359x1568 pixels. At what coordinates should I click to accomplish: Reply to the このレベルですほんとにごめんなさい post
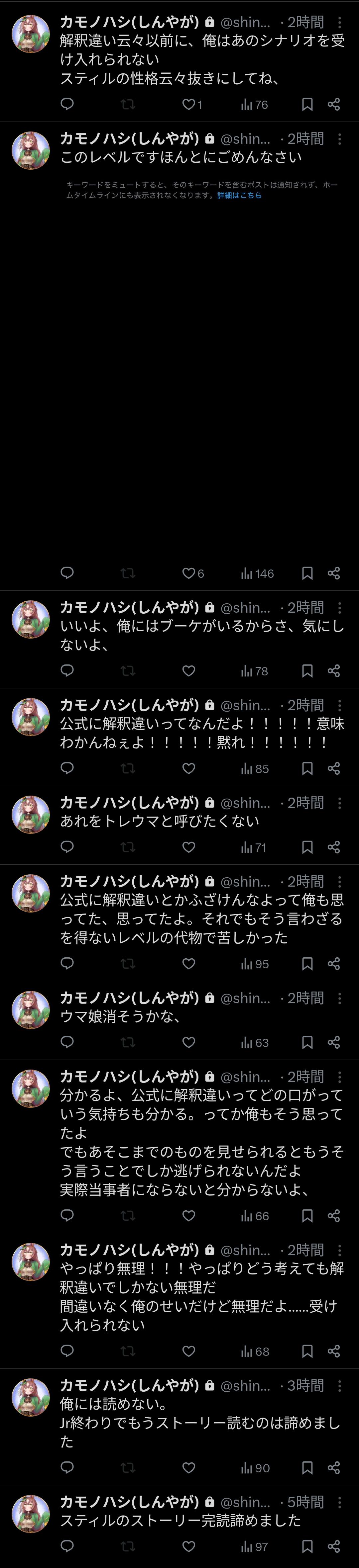[67, 573]
